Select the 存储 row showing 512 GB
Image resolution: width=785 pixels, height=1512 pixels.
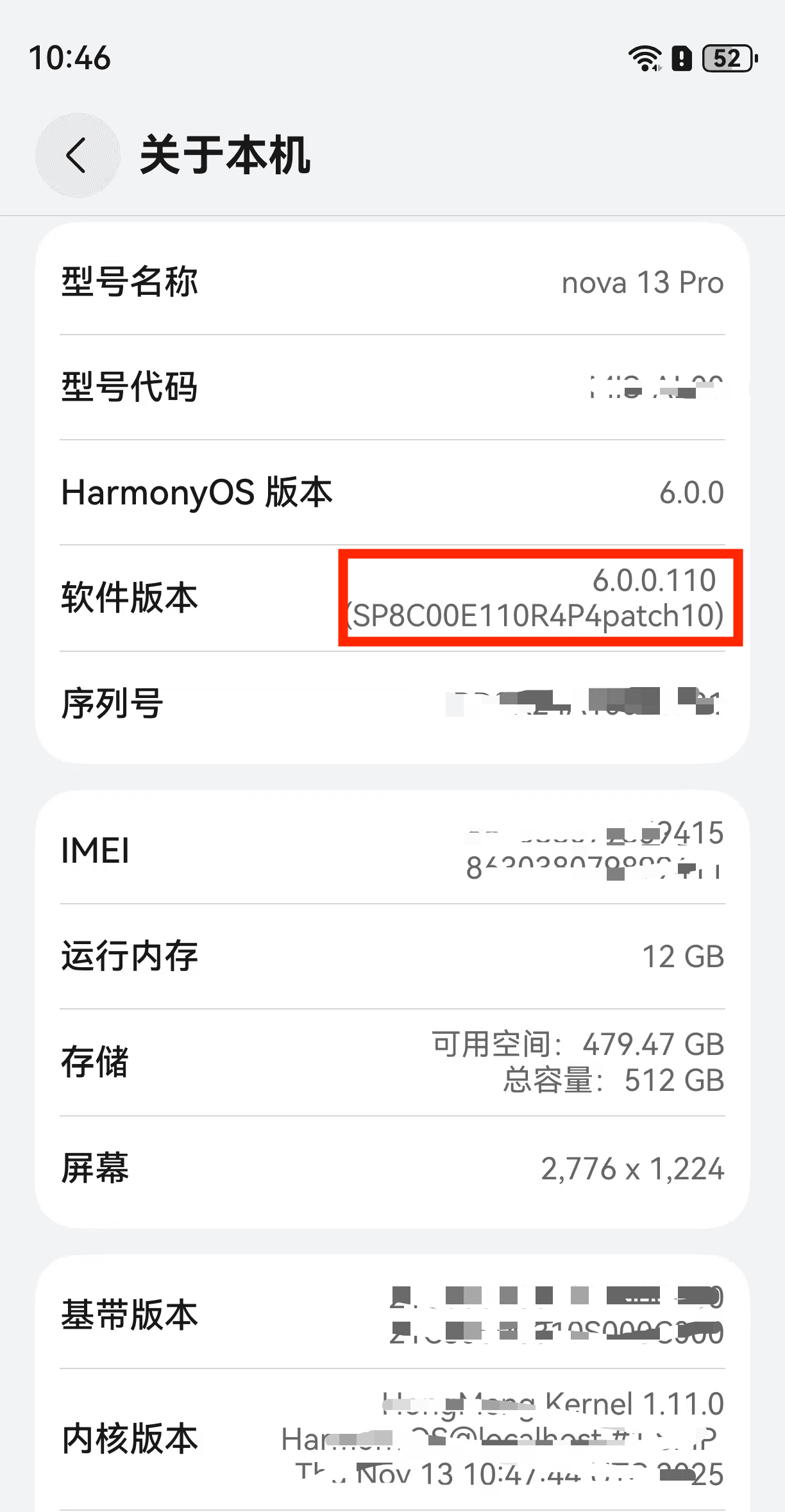(x=393, y=1063)
